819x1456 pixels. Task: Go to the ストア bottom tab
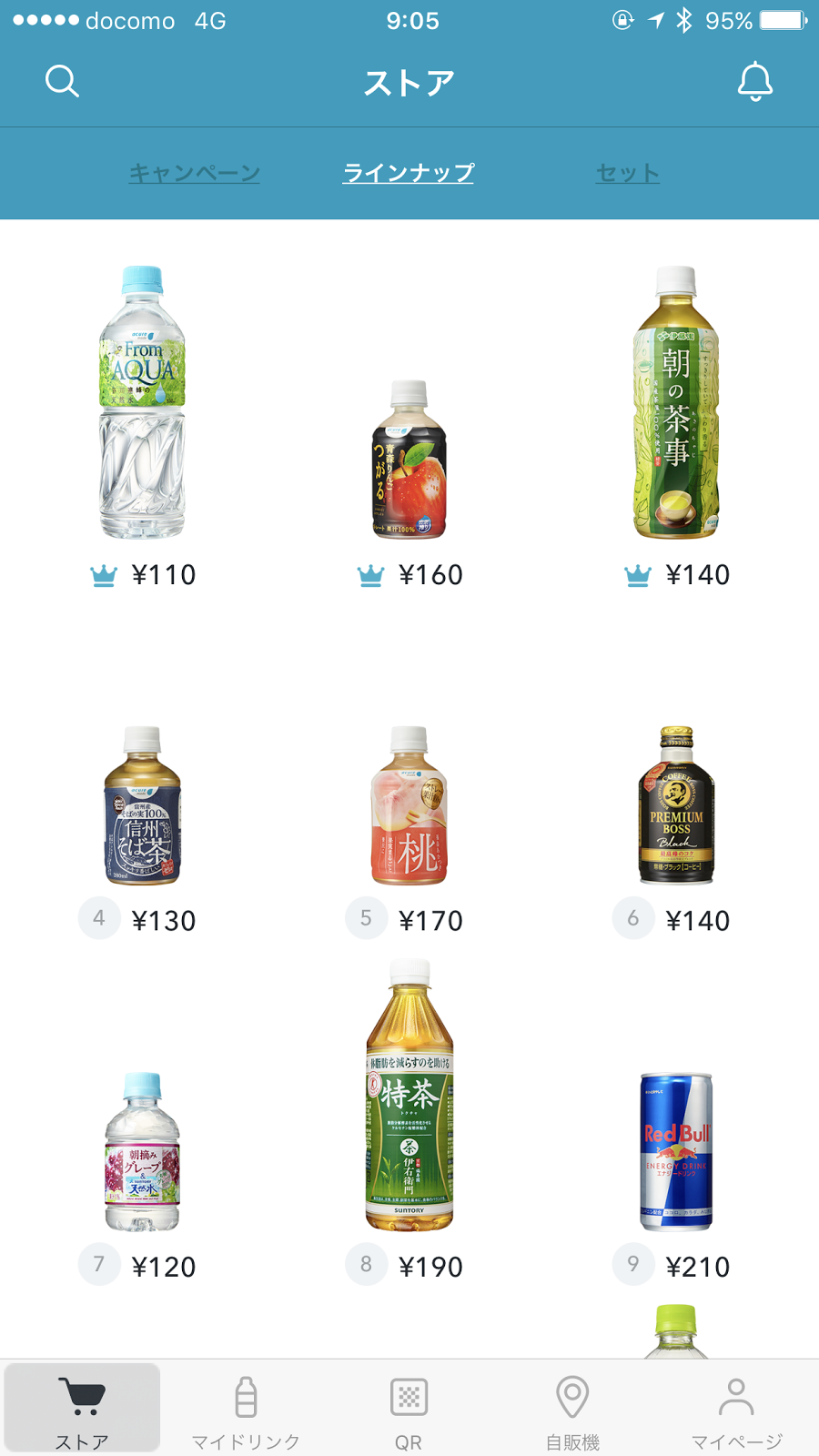point(82,1409)
